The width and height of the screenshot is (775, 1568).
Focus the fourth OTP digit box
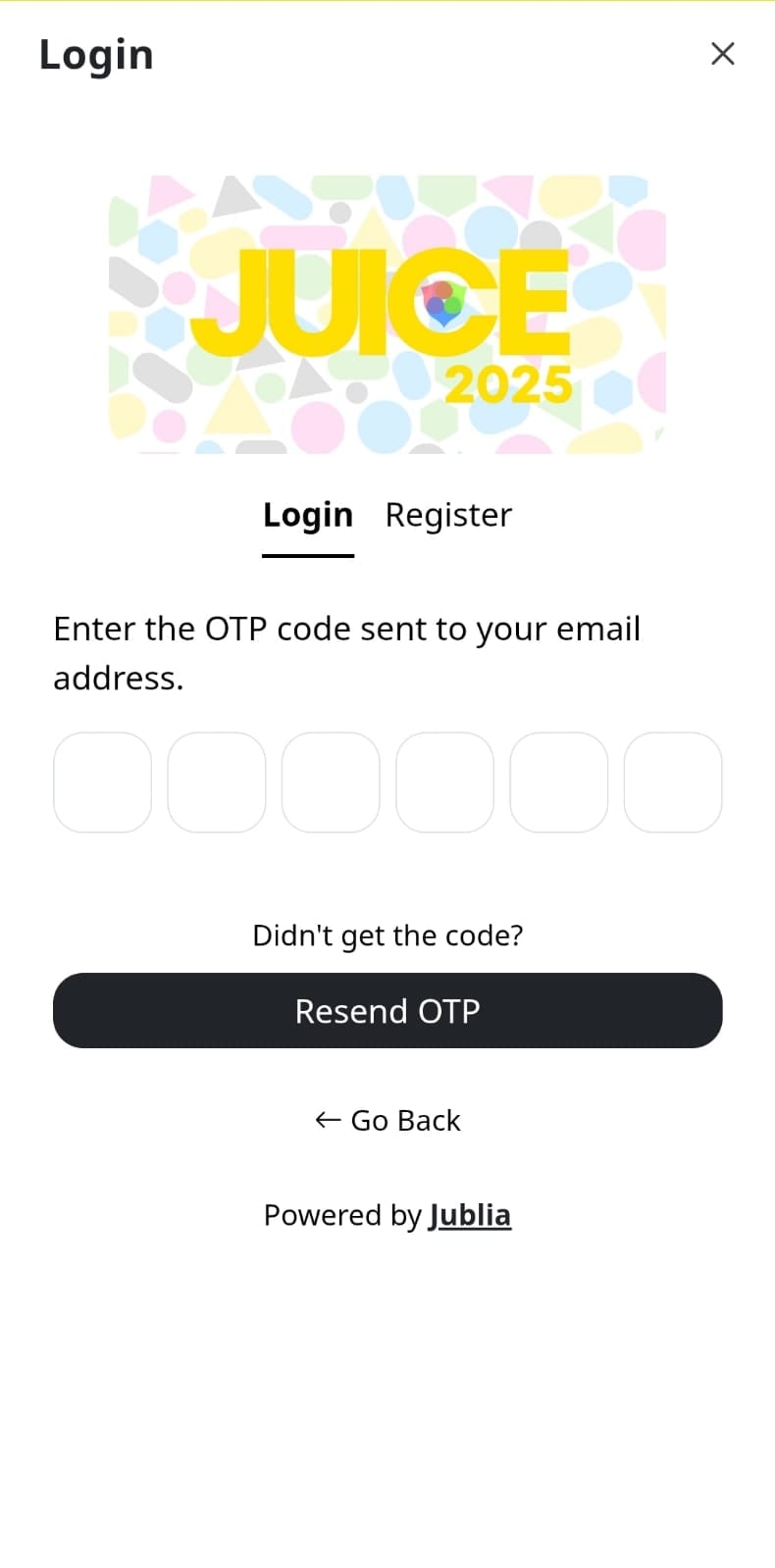tap(444, 782)
